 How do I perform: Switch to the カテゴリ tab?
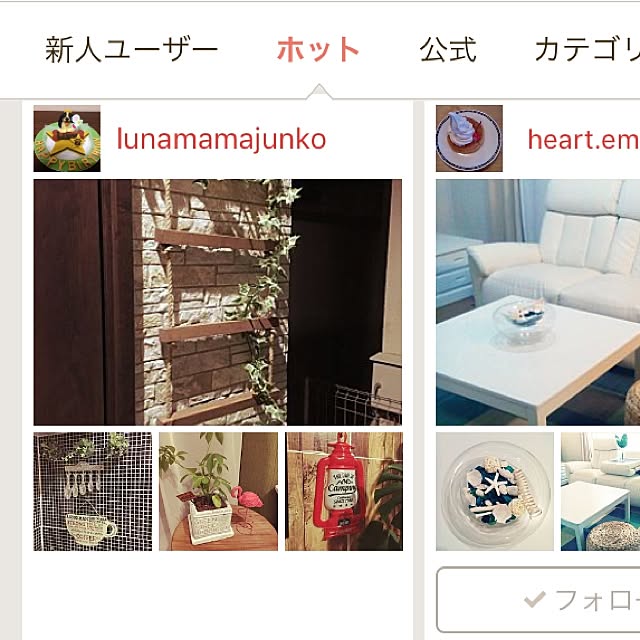pyautogui.click(x=587, y=50)
